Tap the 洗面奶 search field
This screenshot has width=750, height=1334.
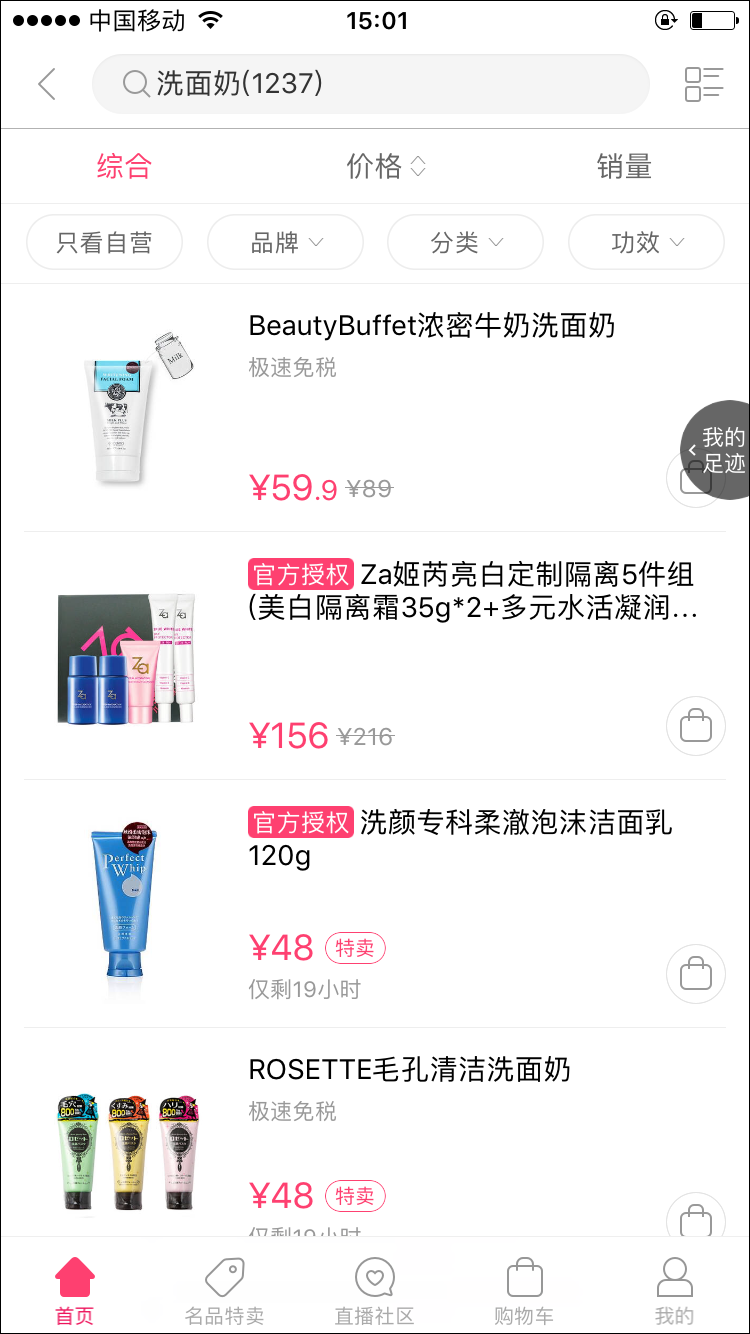370,84
